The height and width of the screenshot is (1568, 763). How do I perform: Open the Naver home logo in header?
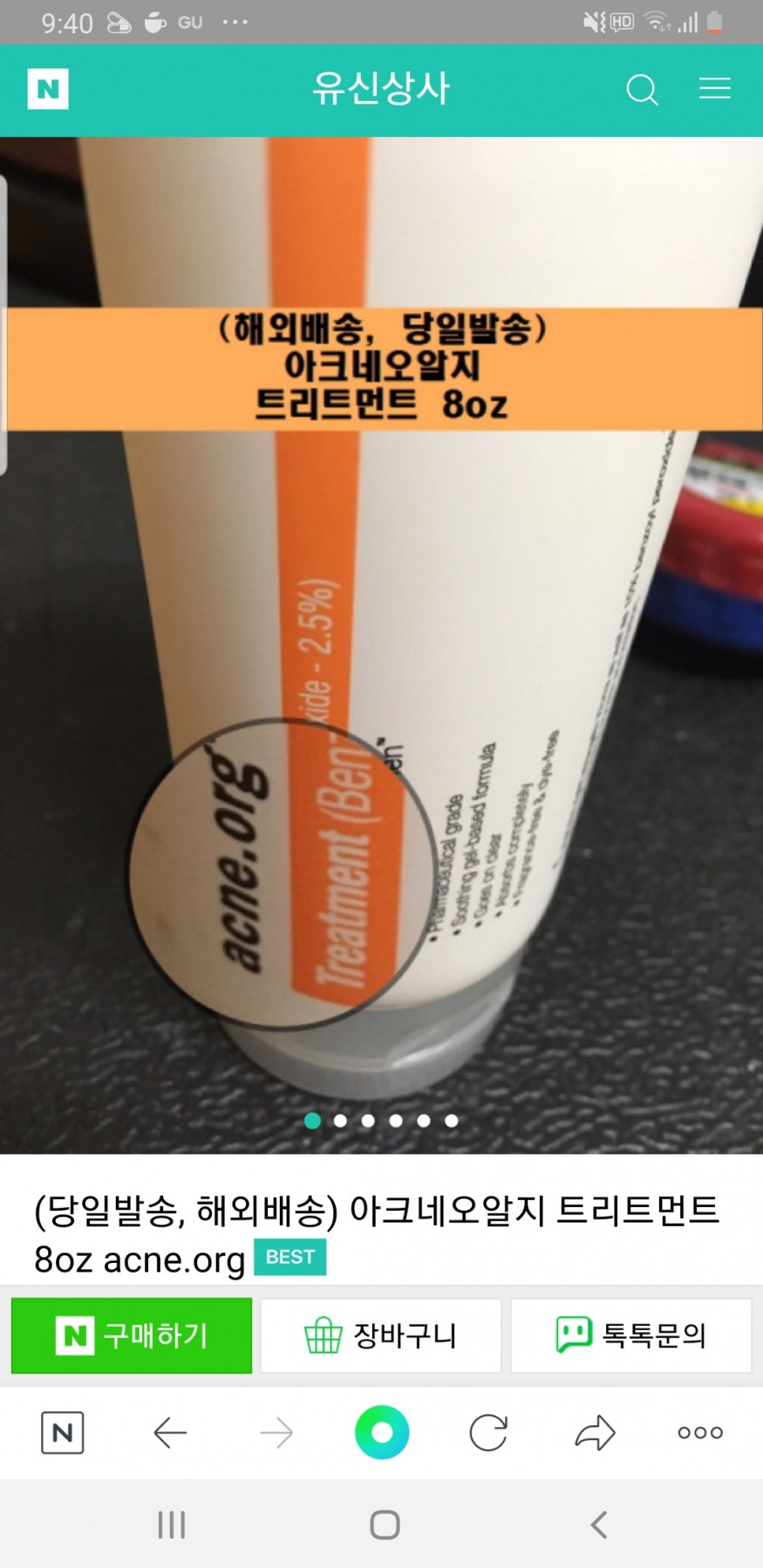pos(48,89)
